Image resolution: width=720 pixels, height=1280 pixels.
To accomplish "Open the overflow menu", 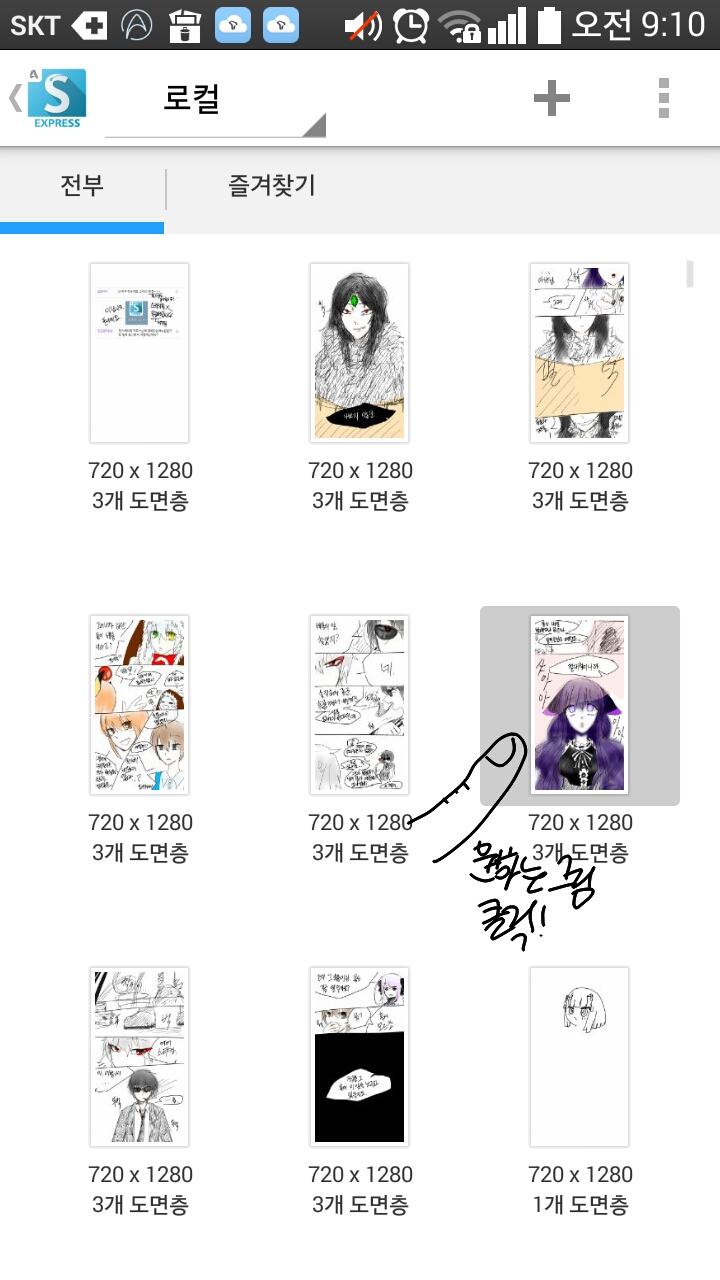I will (x=663, y=98).
